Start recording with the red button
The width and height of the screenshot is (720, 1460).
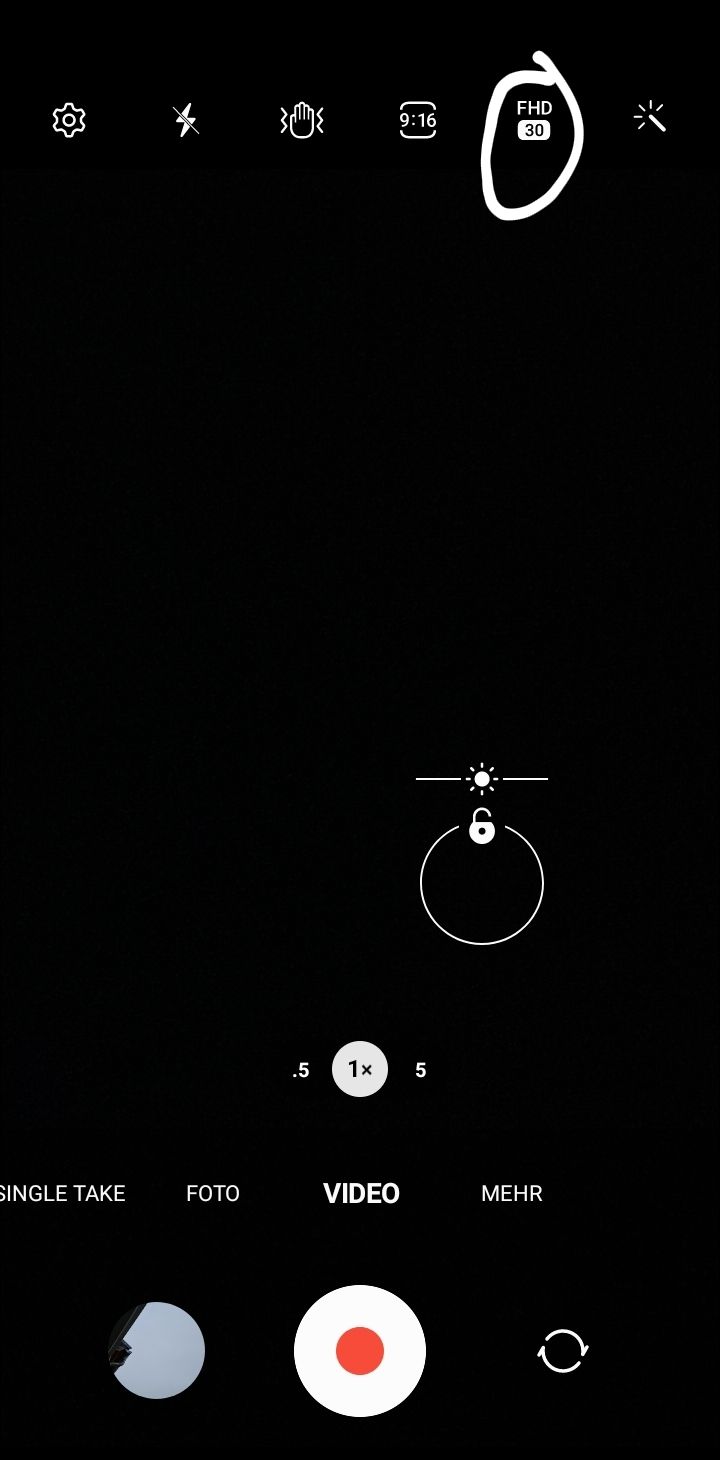click(x=360, y=1351)
